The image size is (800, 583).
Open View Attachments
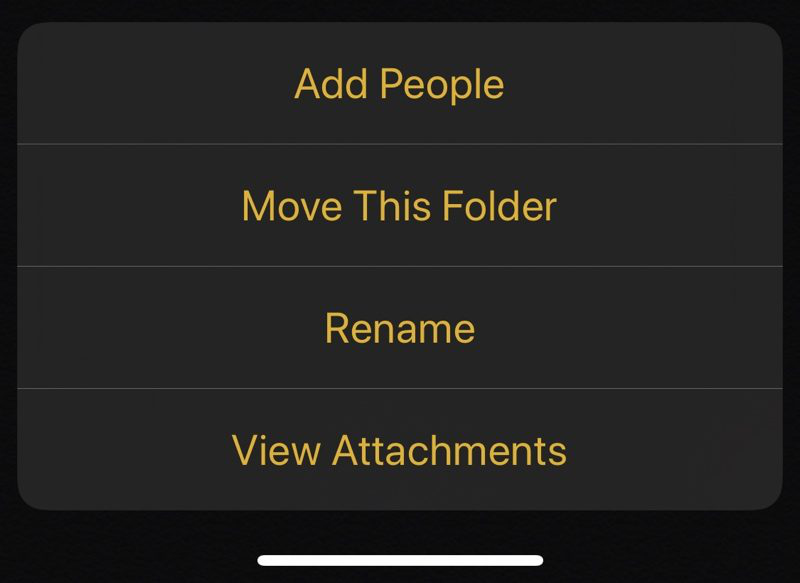pyautogui.click(x=399, y=450)
